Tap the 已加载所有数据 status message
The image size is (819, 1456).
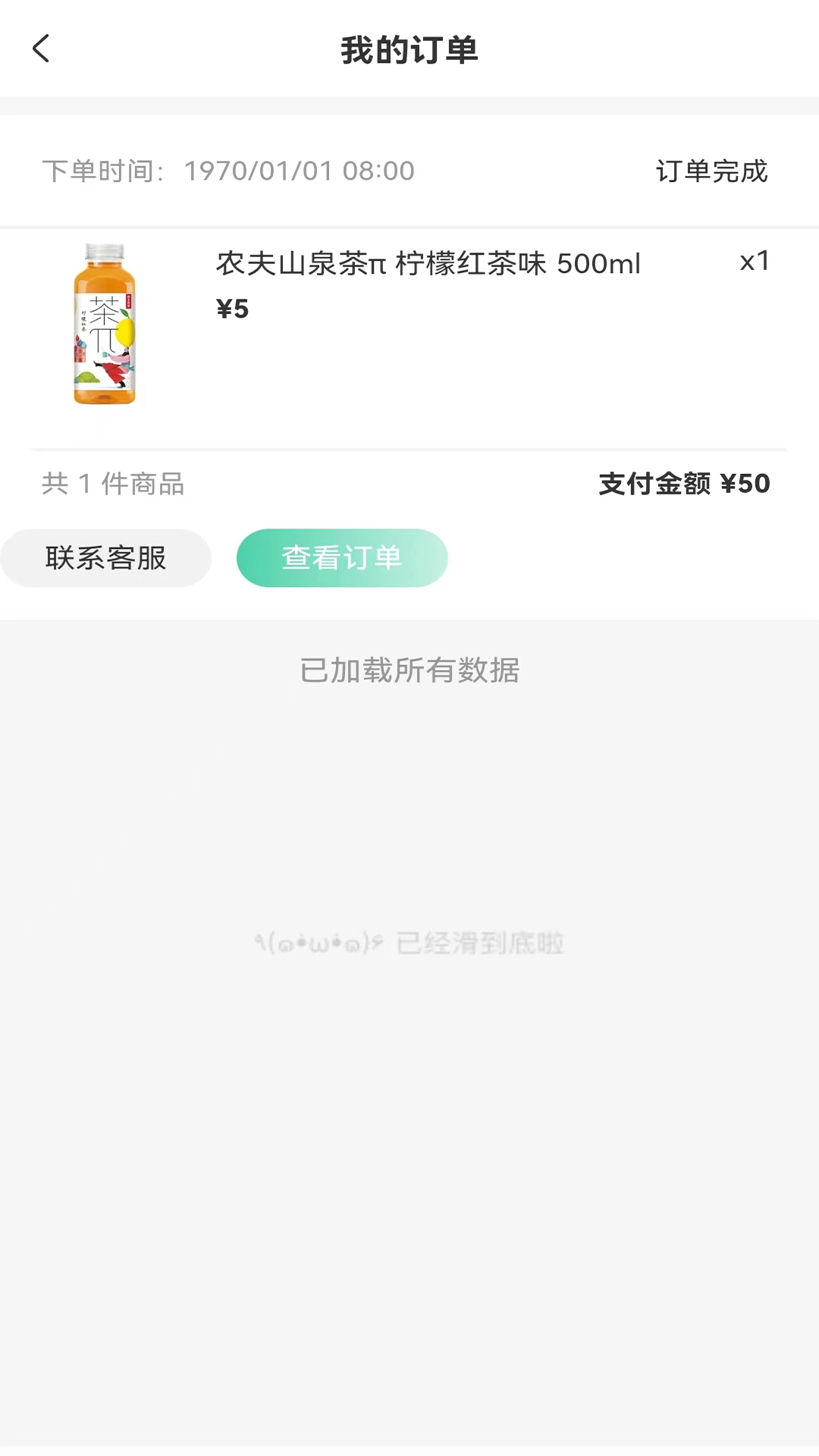click(409, 670)
